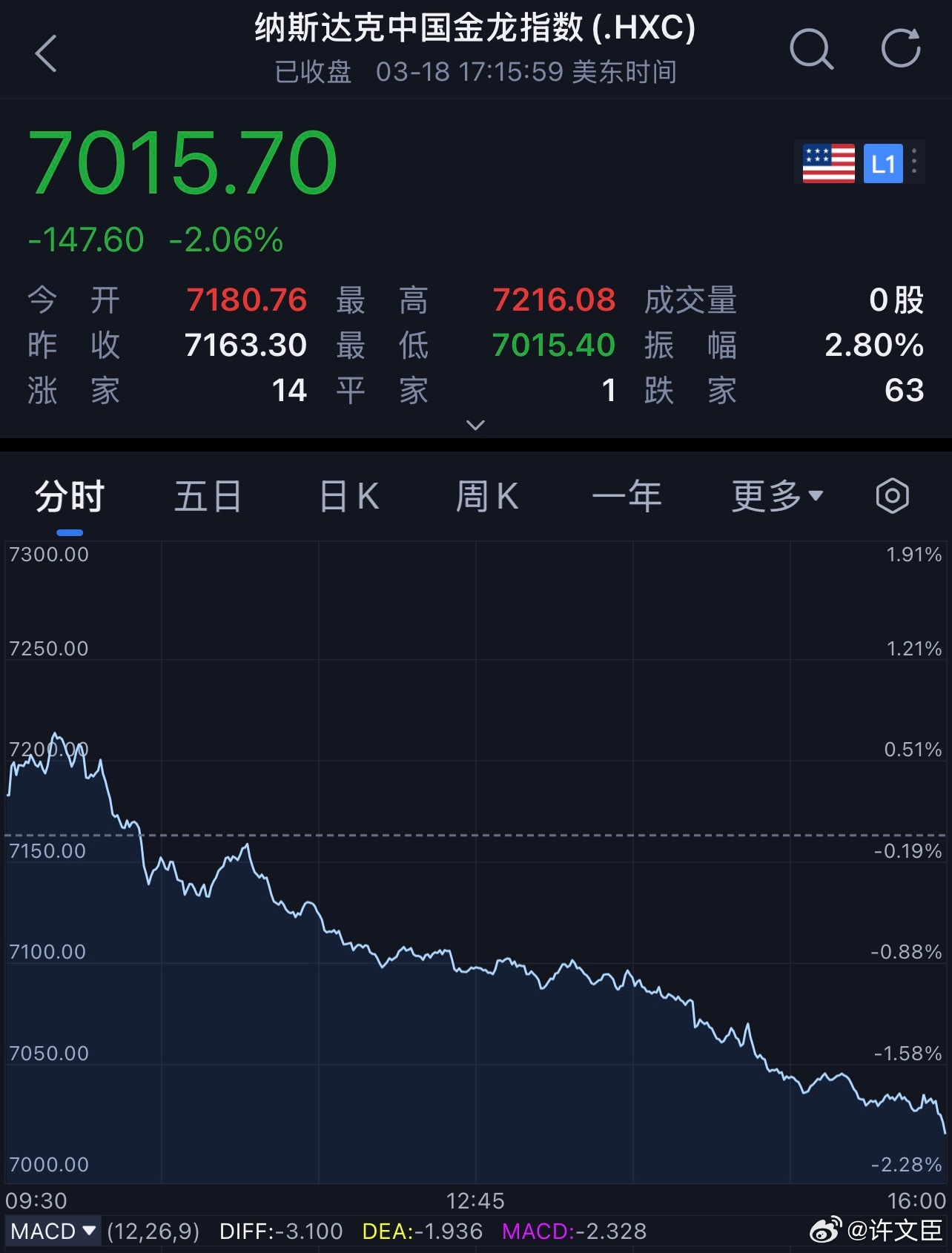The width and height of the screenshot is (952, 1253).
Task: Click the dashed previous-close reference line
Action: [x=475, y=835]
